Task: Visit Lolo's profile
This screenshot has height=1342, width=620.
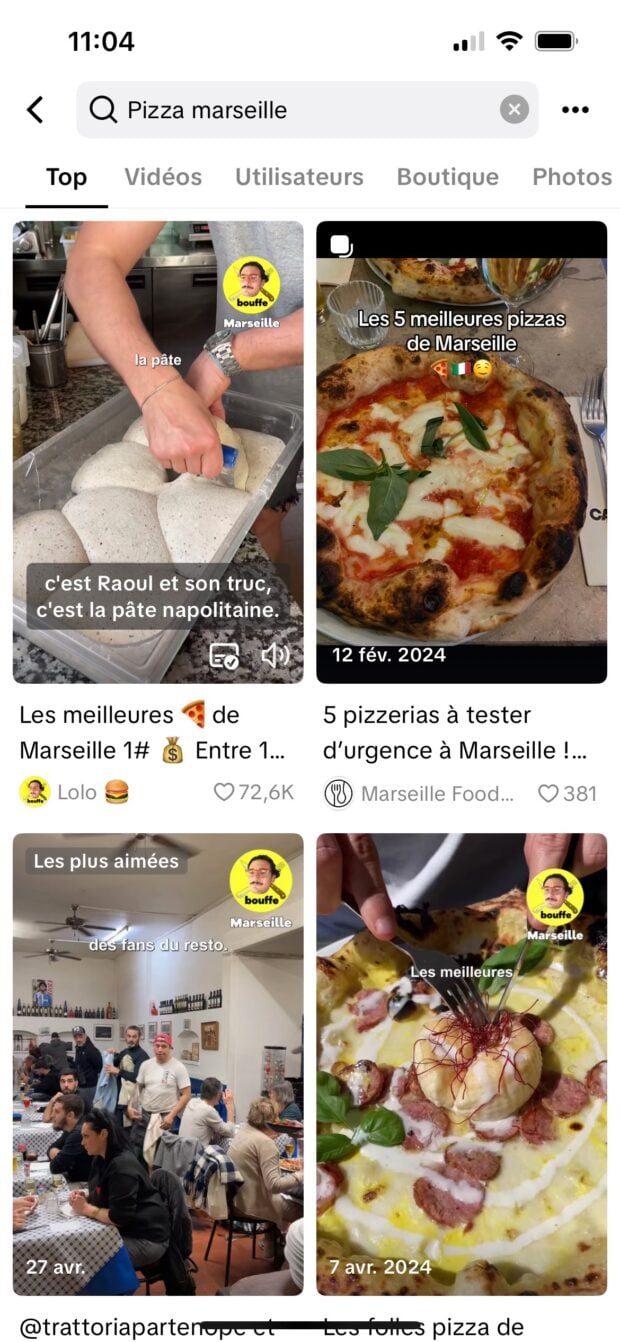Action: pos(75,793)
